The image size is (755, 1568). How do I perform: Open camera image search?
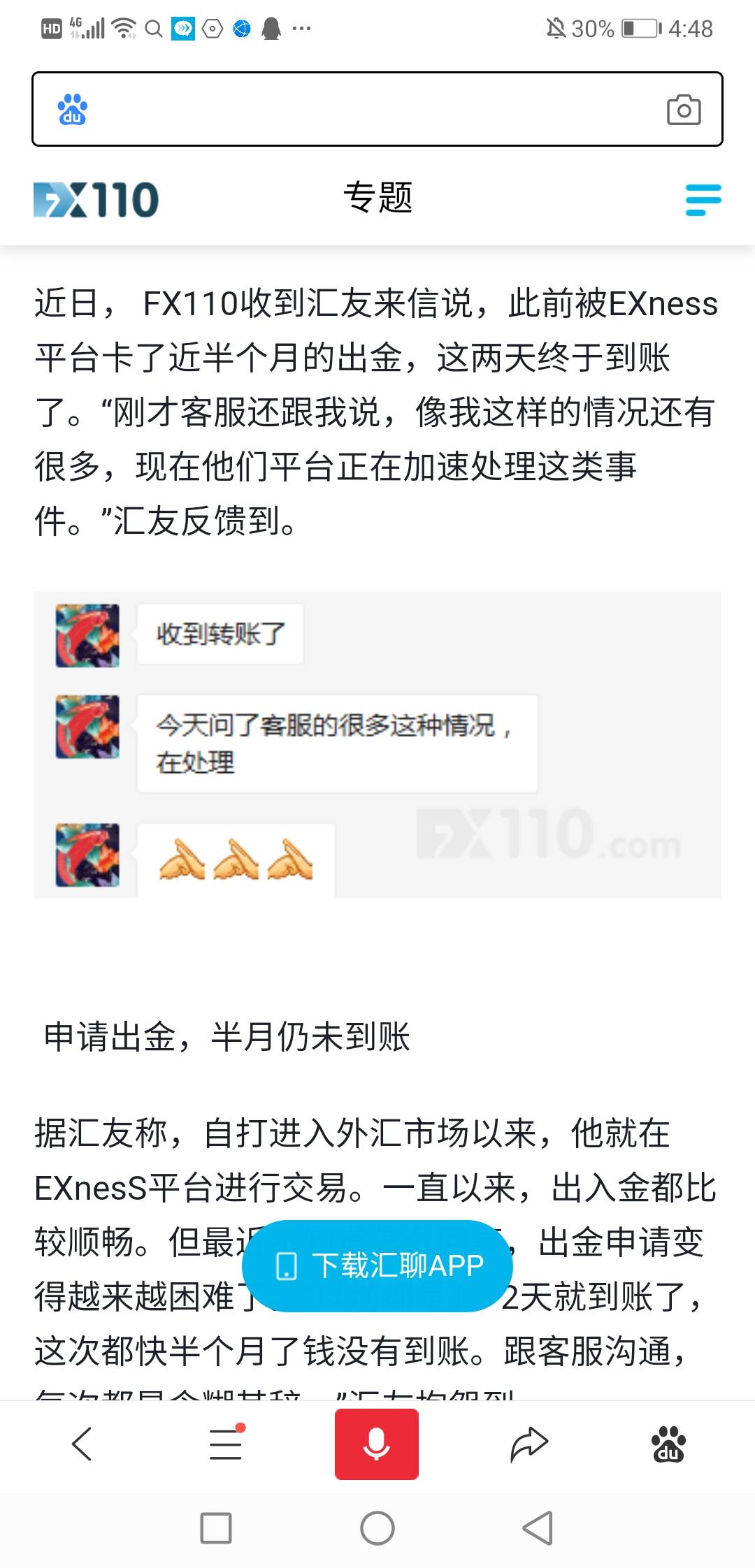(683, 110)
